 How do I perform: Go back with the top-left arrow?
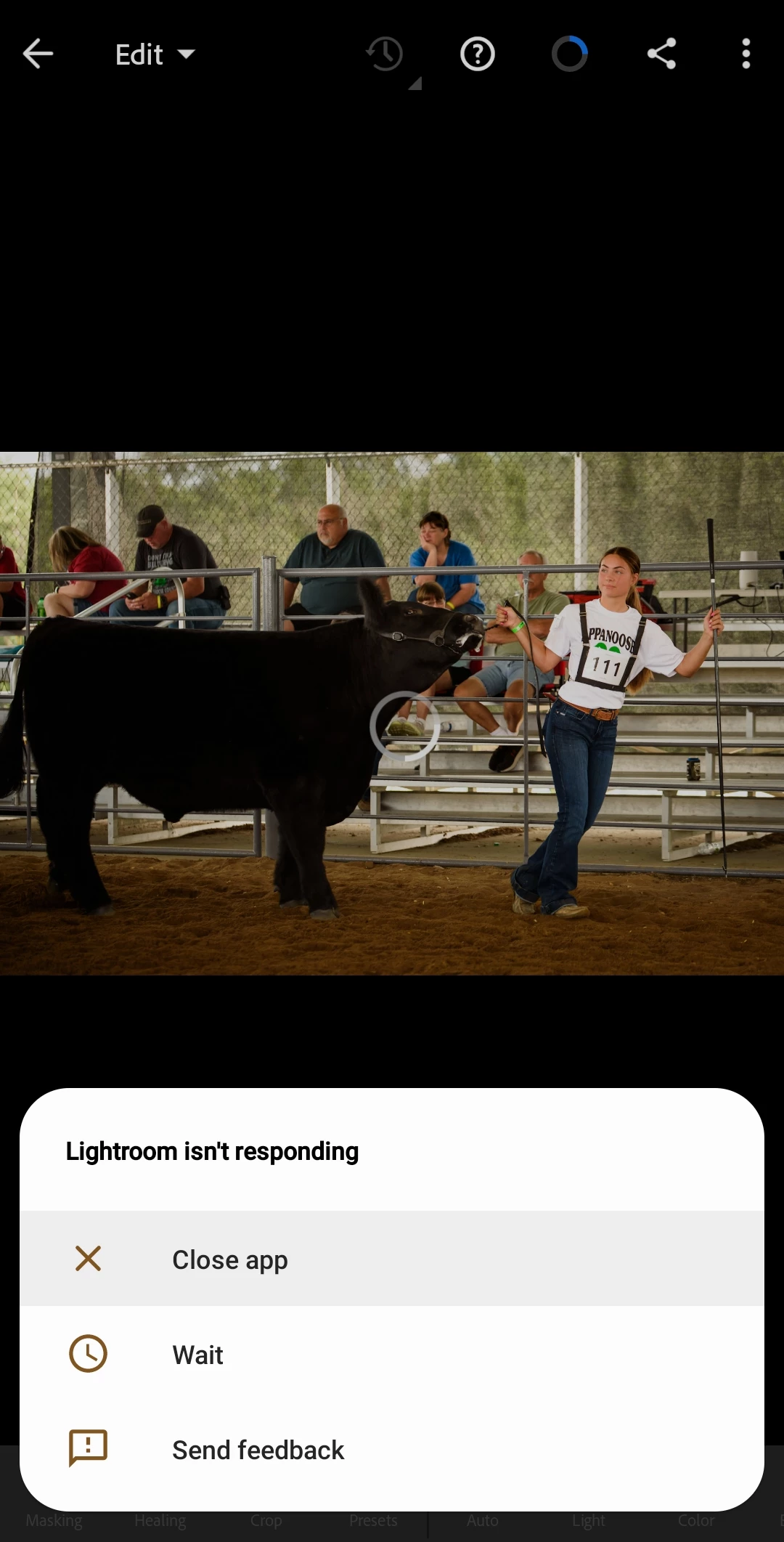[x=38, y=54]
